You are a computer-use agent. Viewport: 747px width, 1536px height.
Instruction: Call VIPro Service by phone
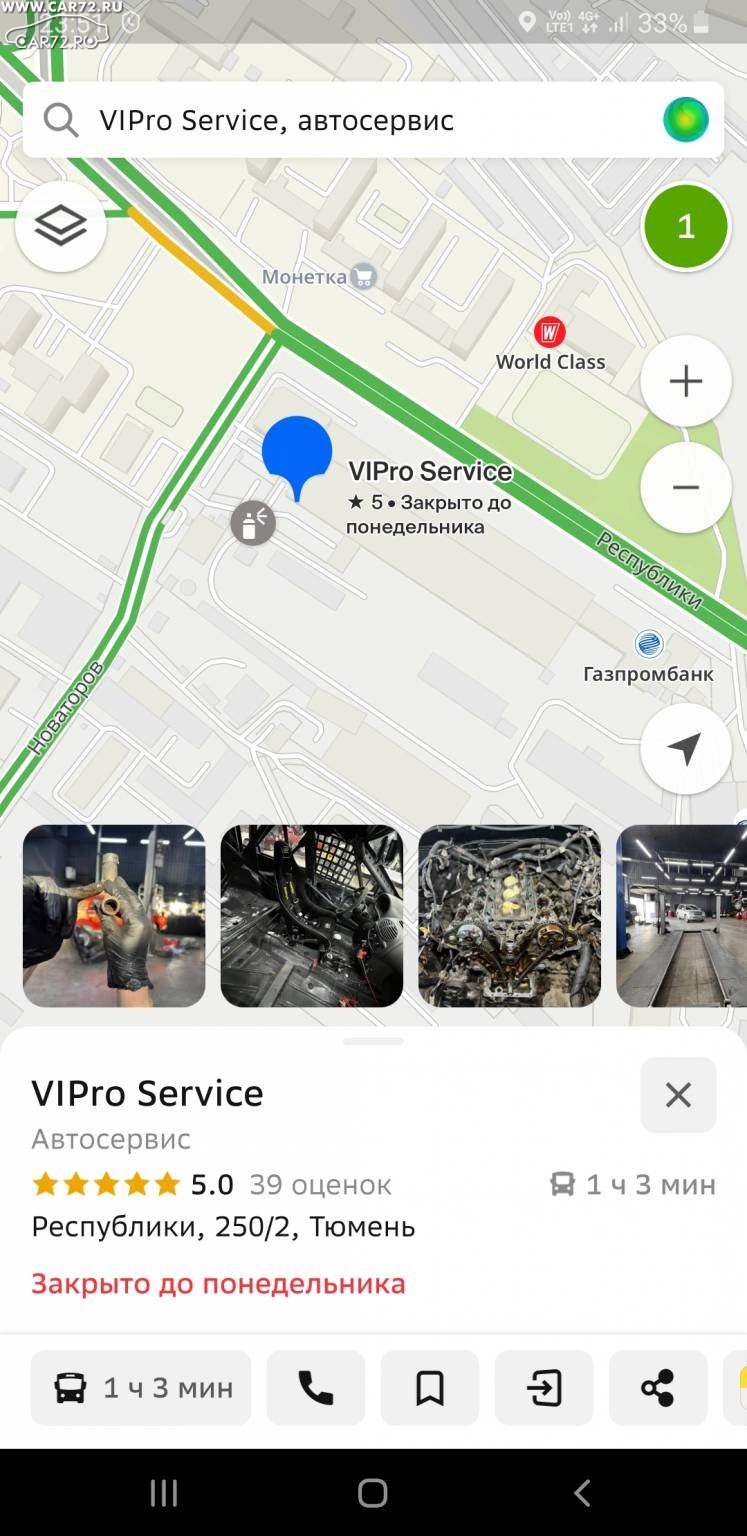click(316, 1388)
